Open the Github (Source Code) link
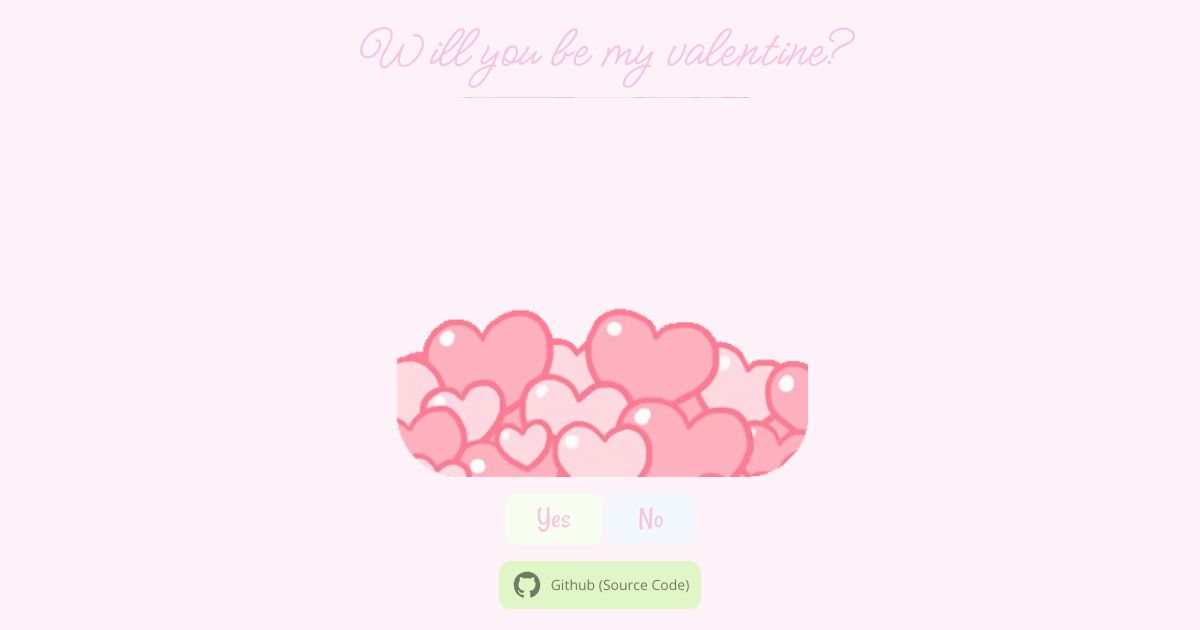 (600, 585)
